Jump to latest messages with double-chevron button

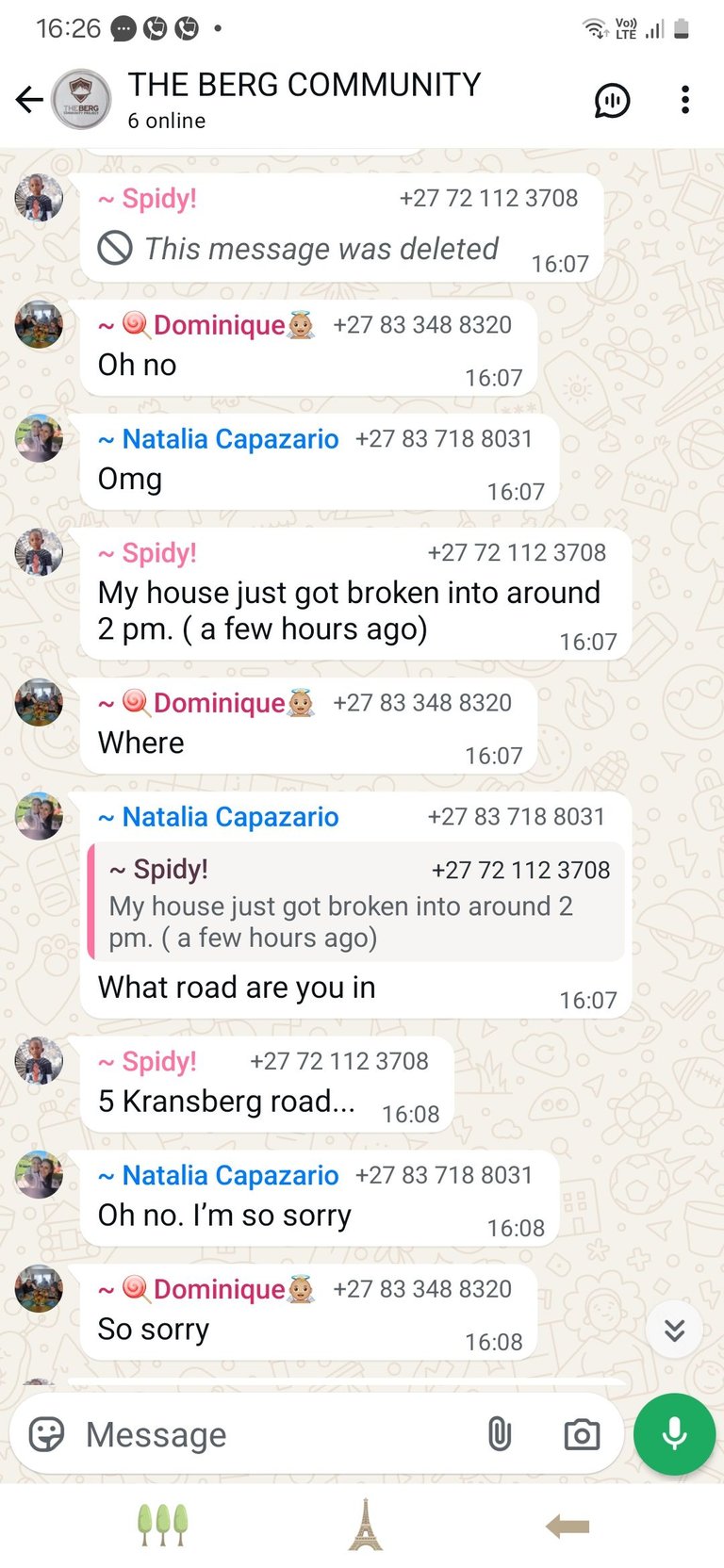[674, 1330]
